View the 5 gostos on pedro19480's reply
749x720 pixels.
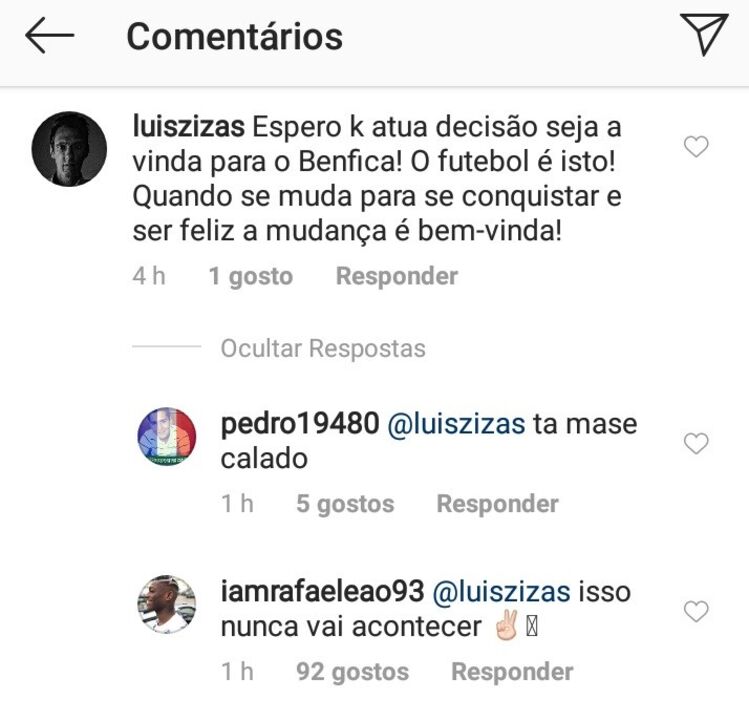click(344, 504)
